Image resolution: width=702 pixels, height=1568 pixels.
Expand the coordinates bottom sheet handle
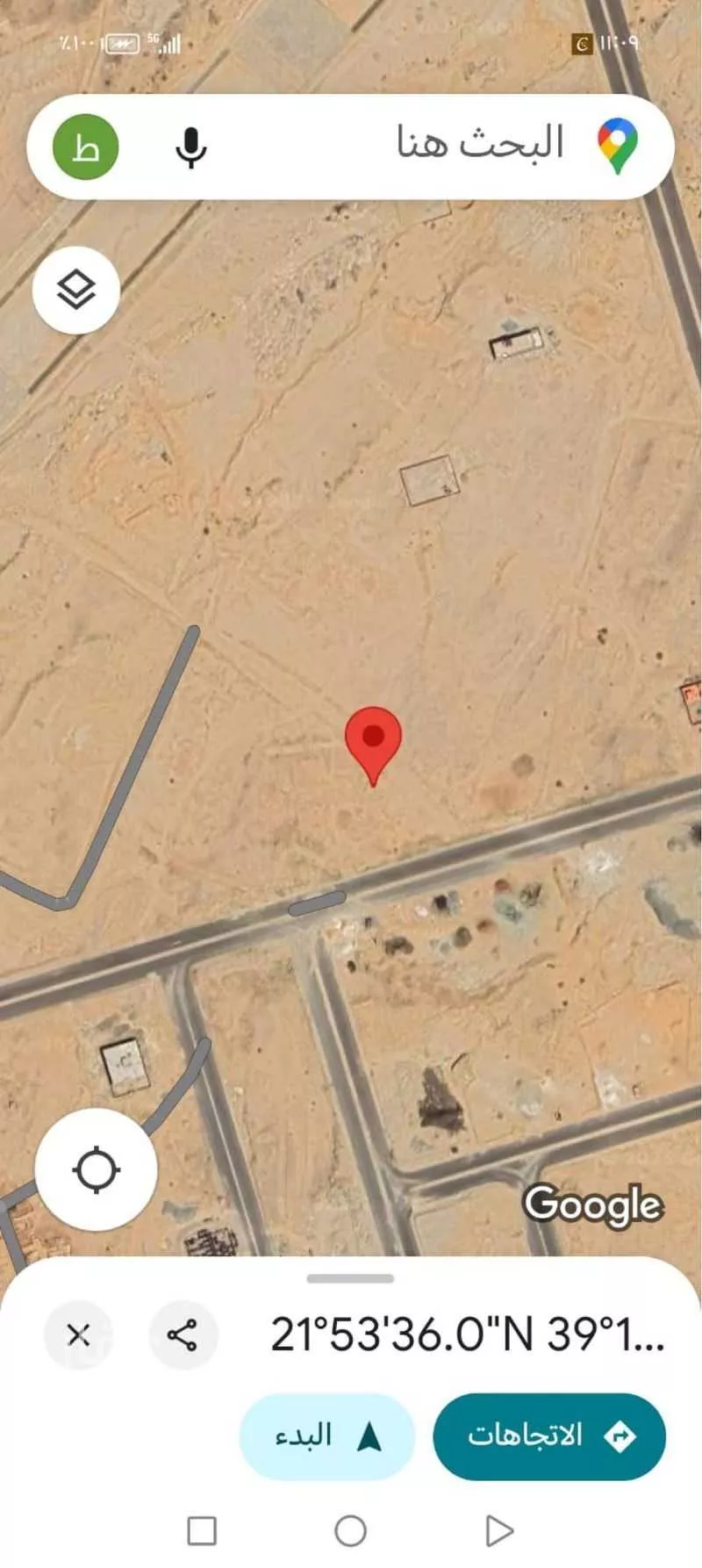[350, 1278]
